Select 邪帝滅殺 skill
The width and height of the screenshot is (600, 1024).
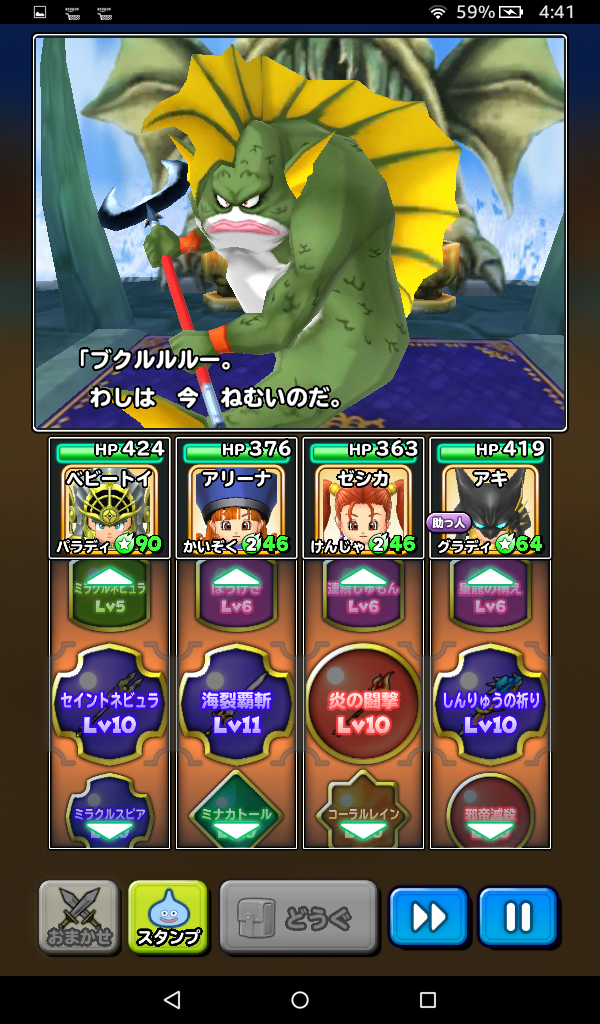pyautogui.click(x=490, y=811)
